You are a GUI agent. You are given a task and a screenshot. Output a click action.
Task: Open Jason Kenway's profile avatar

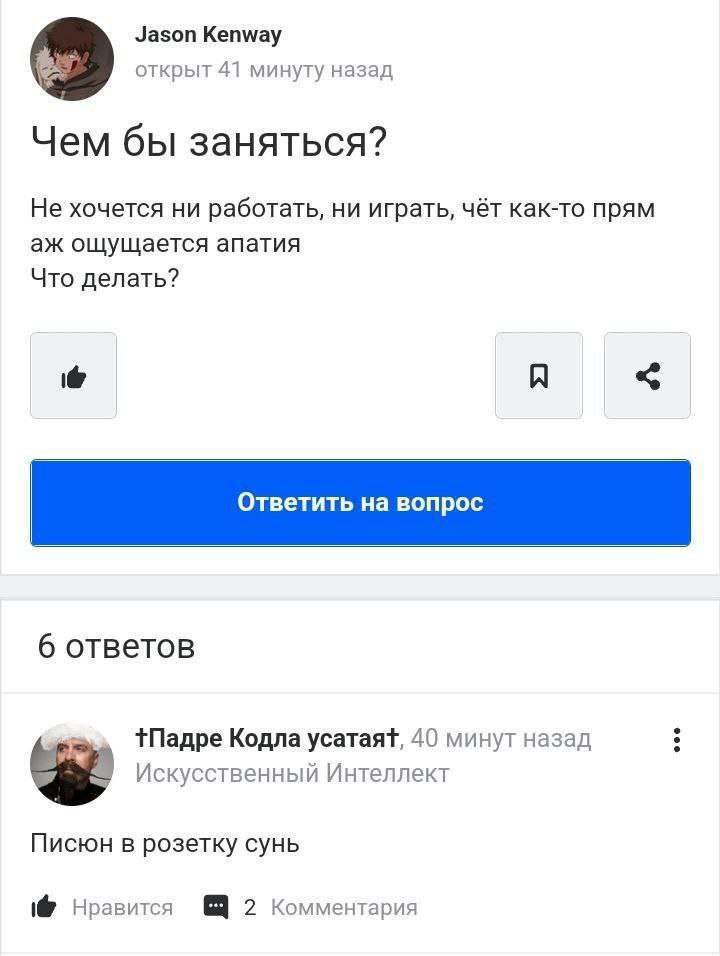72,59
